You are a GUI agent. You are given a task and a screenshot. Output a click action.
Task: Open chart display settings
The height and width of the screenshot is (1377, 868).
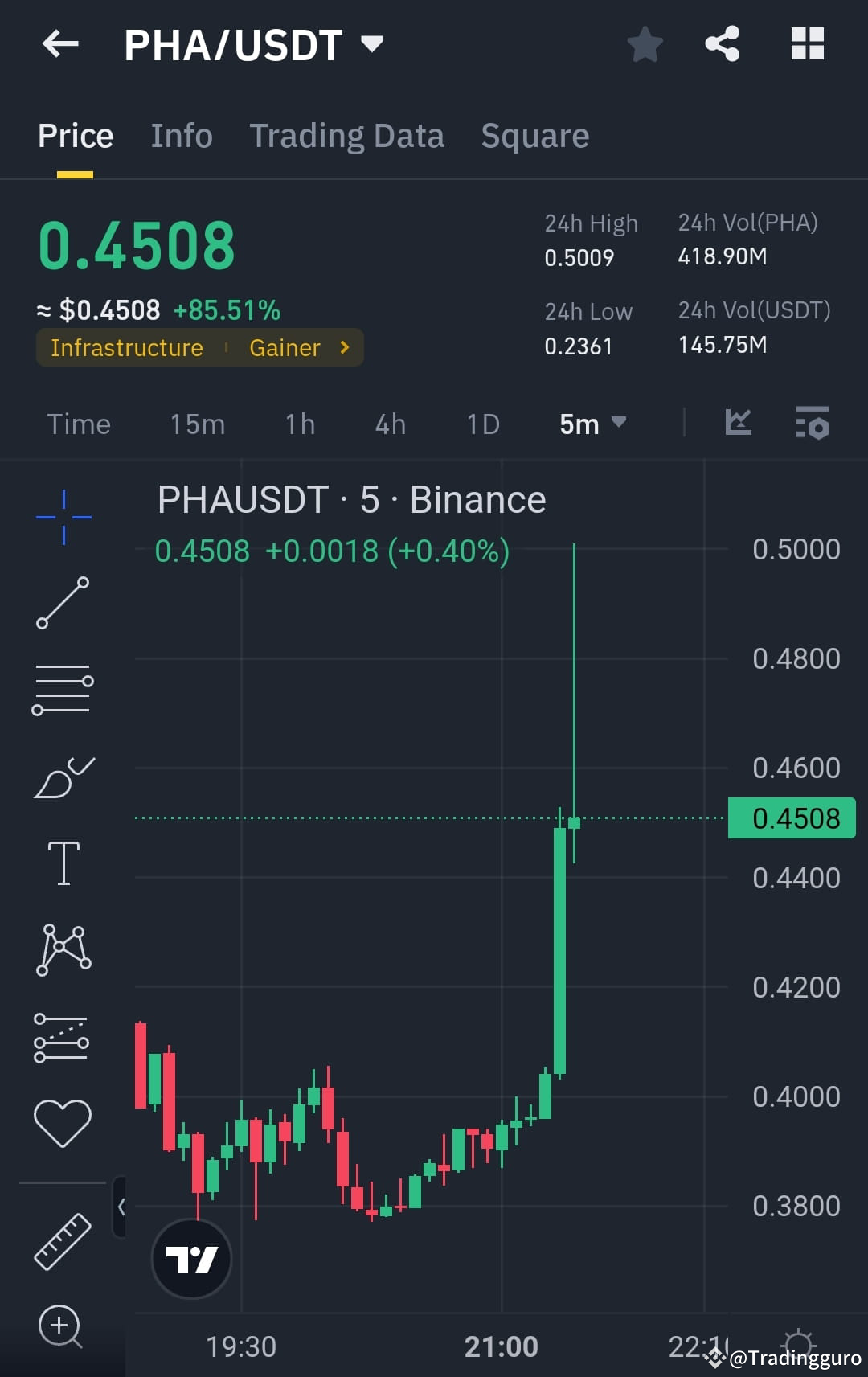click(x=813, y=424)
